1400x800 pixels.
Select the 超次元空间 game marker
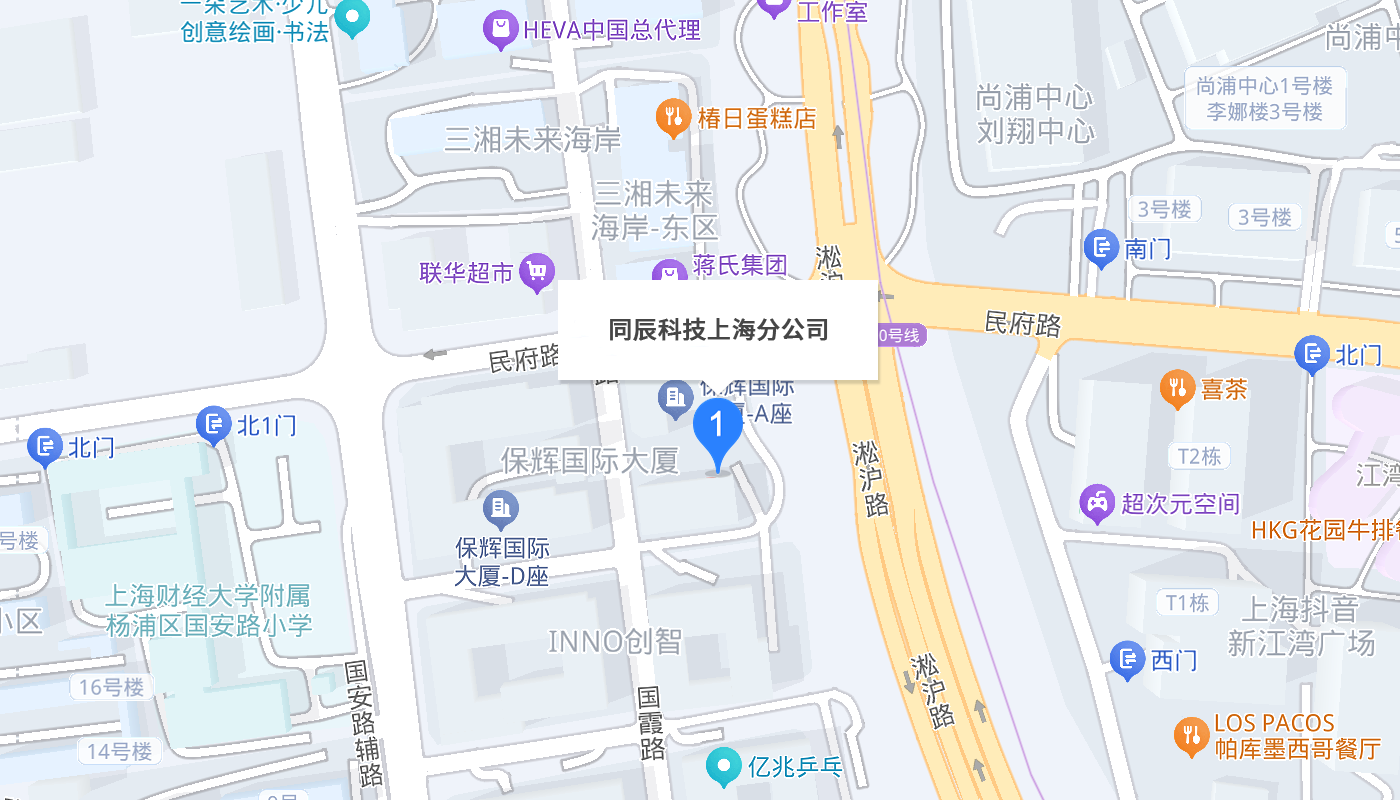(x=1098, y=503)
